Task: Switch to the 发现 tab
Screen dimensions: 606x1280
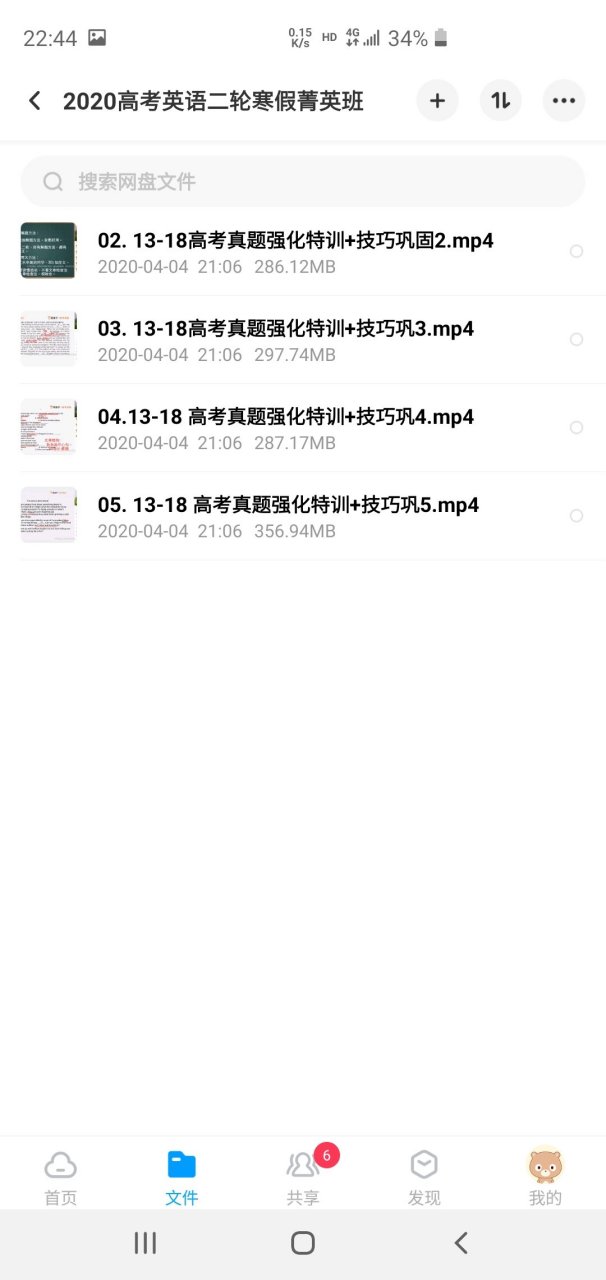Action: 424,1176
